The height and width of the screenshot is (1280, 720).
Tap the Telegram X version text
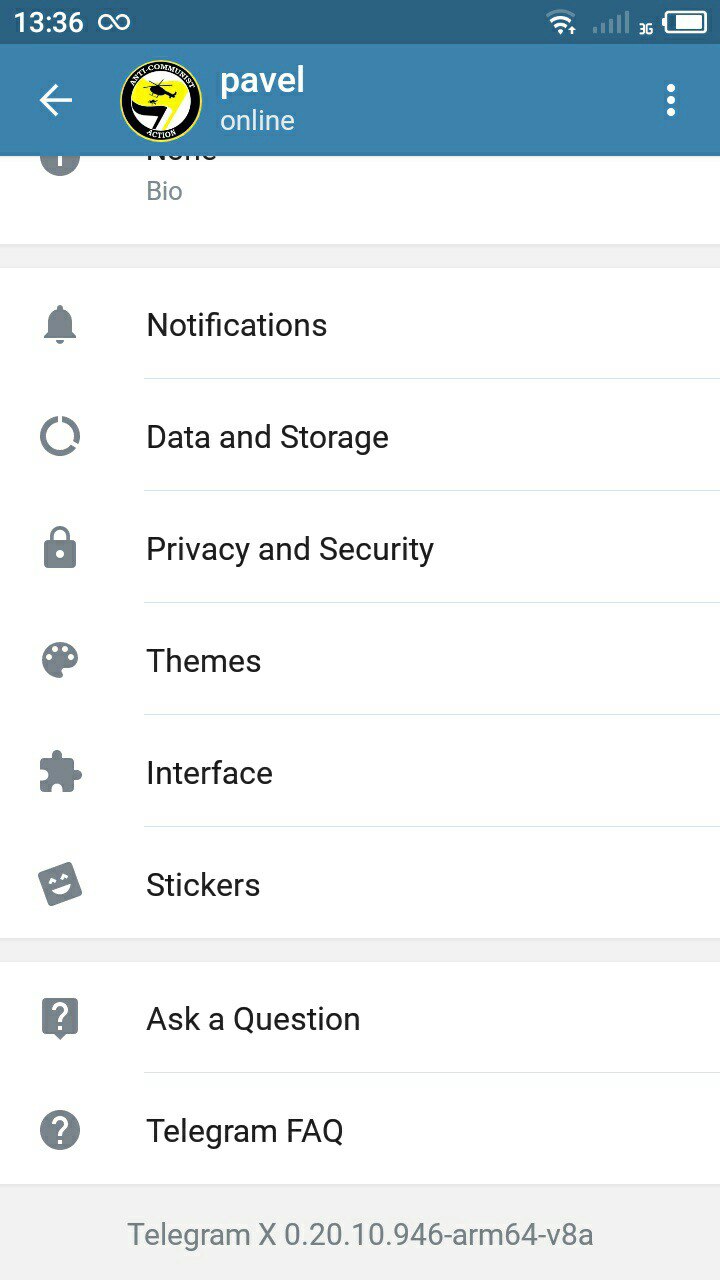pos(360,1235)
